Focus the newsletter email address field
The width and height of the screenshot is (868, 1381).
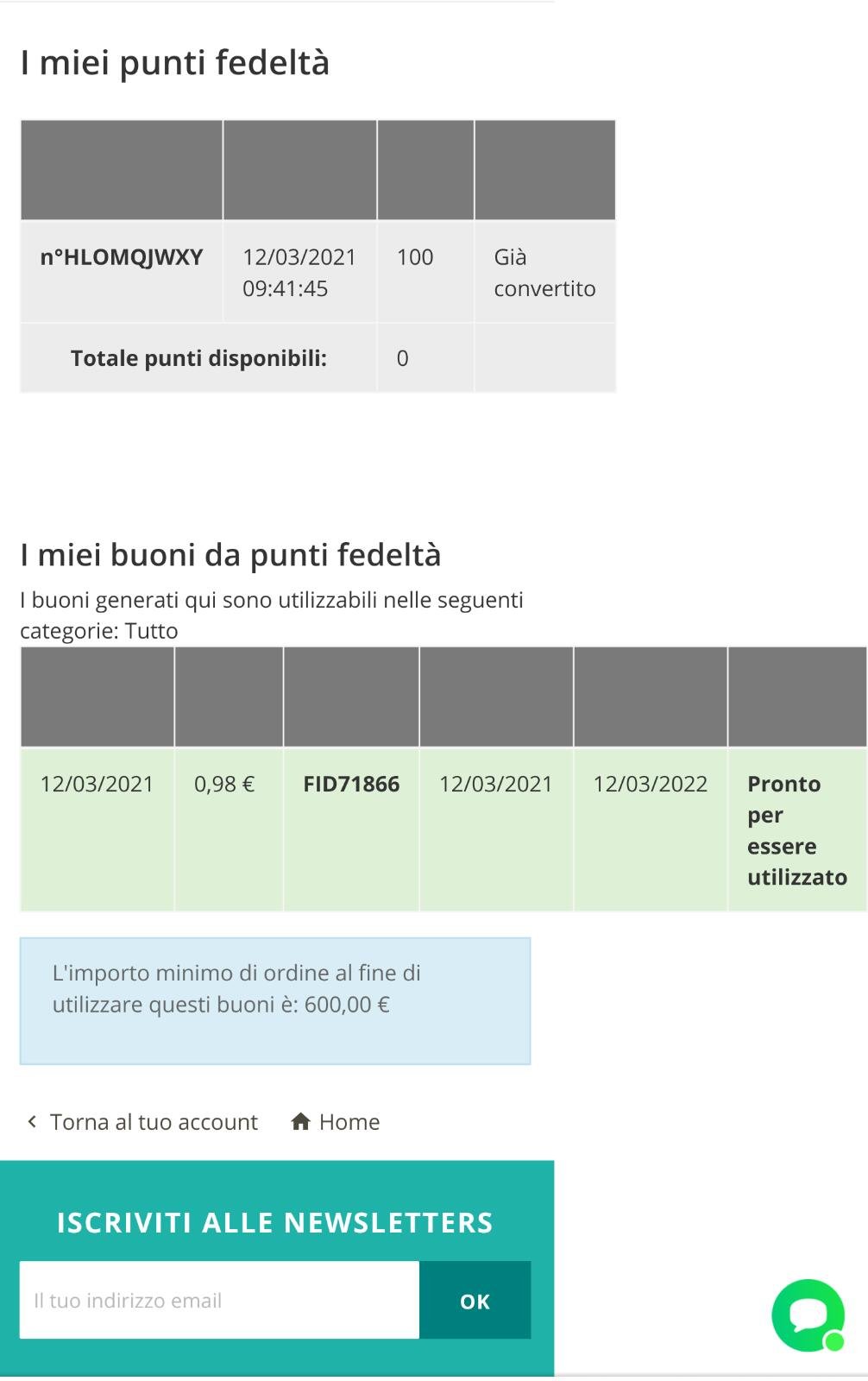[x=219, y=1300]
